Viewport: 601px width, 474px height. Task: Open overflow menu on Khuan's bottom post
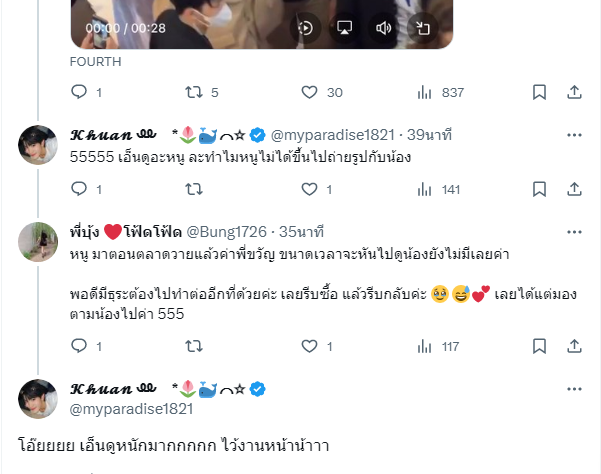click(x=574, y=389)
